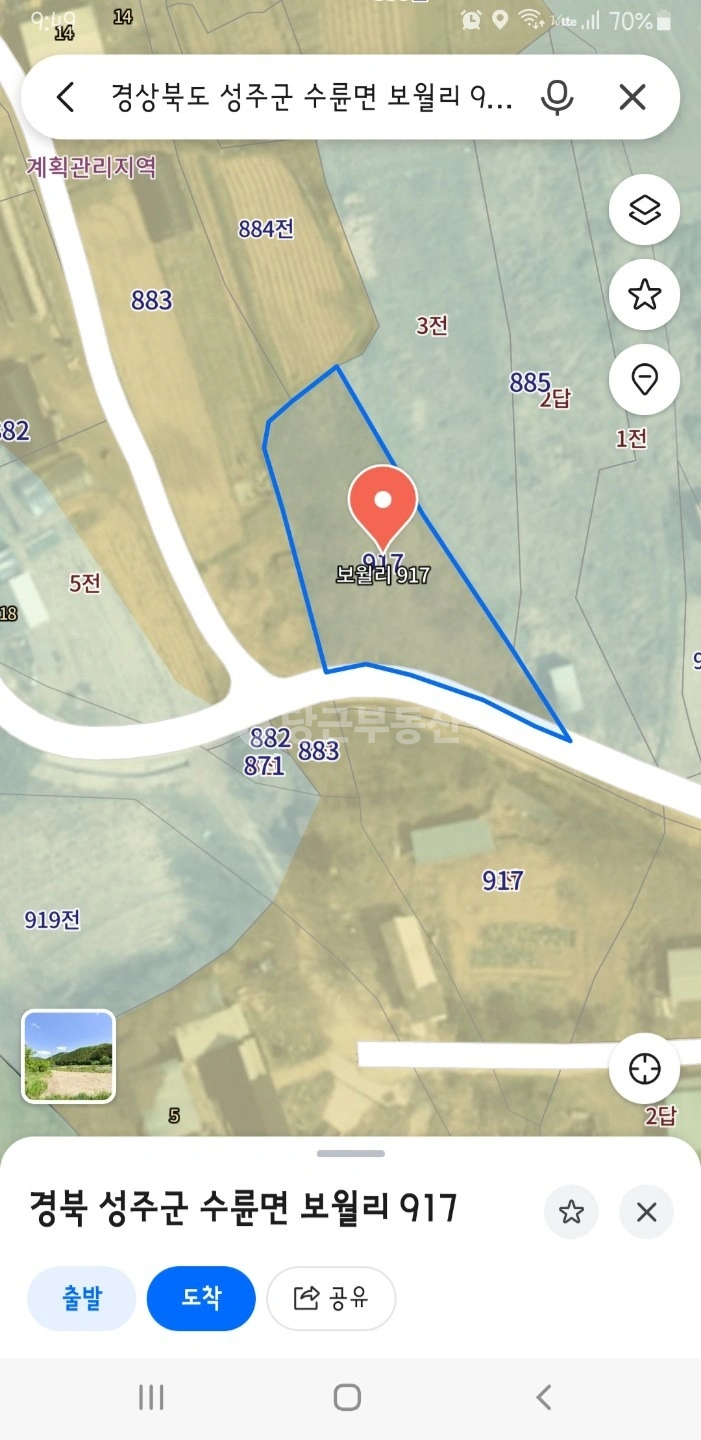701x1440 pixels.
Task: Share this place with 공유 button
Action: [x=331, y=1298]
